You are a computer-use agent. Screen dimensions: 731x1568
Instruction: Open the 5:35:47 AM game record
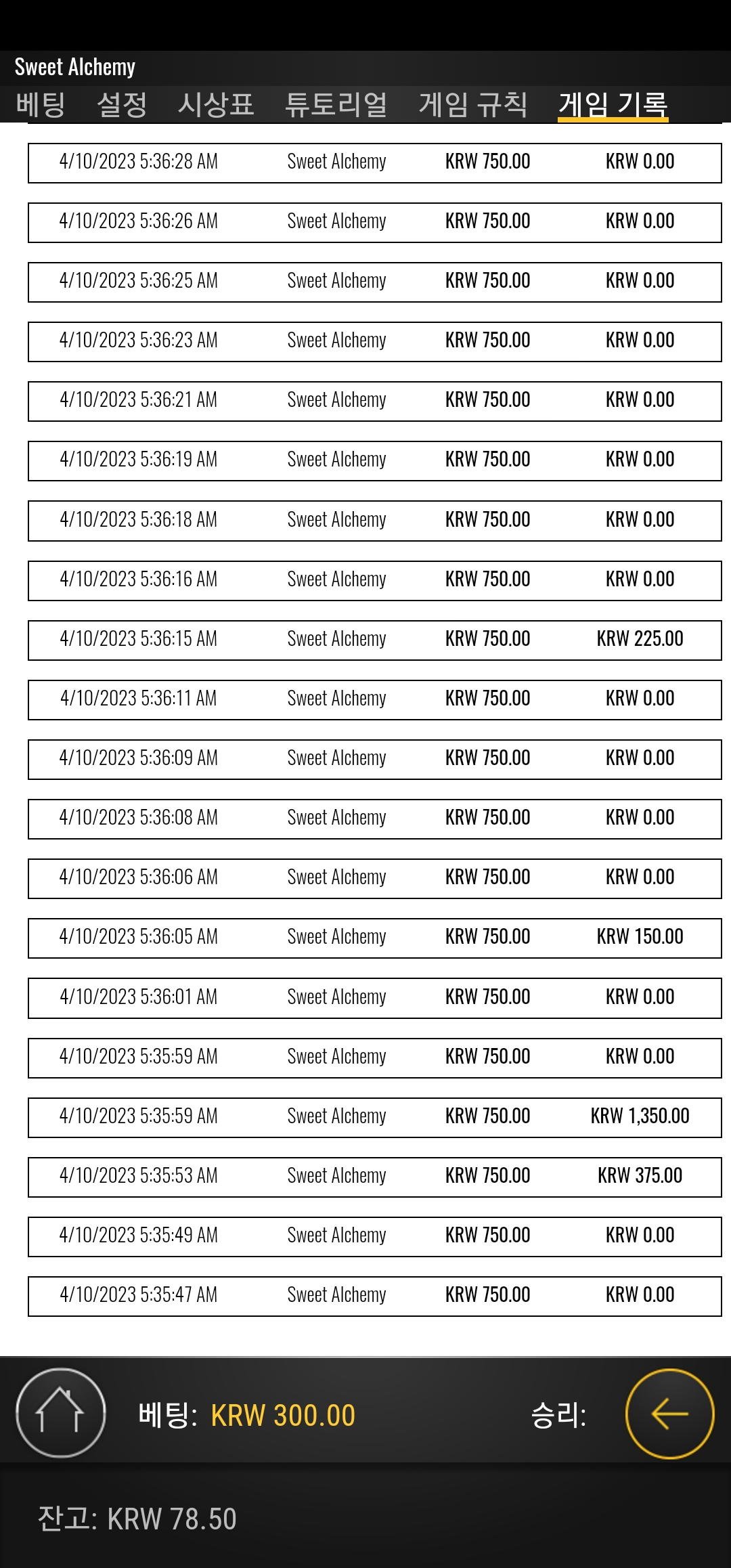pyautogui.click(x=375, y=1296)
